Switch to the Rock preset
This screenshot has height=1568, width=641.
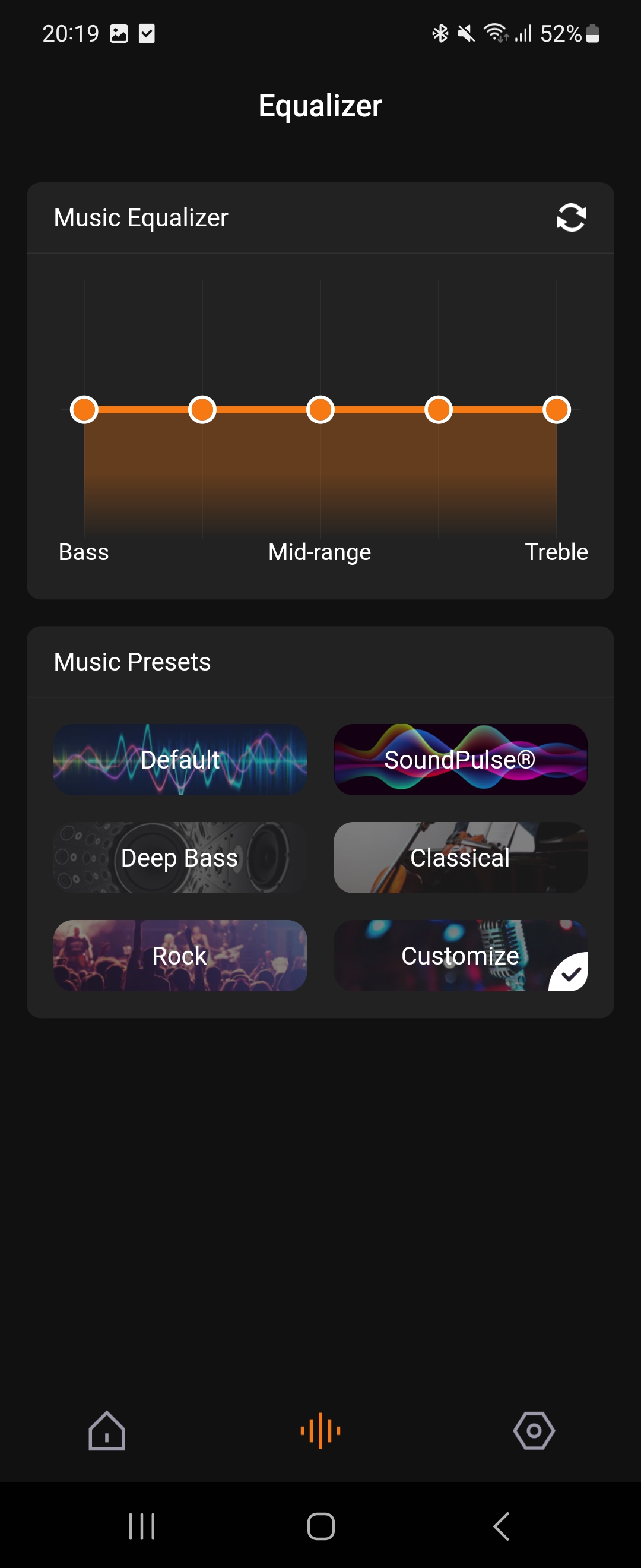180,955
